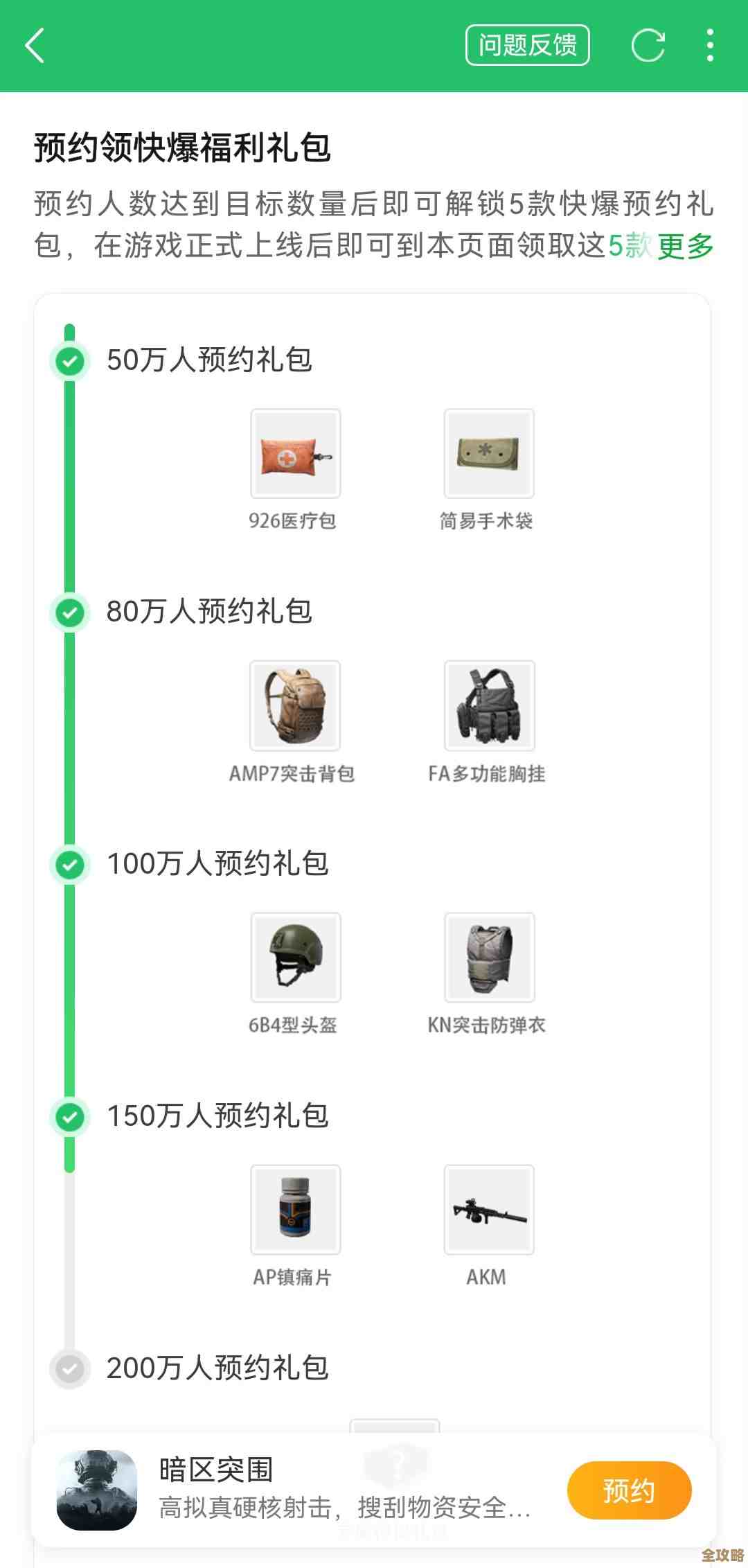Click the 问题反馈 feedback button
The width and height of the screenshot is (748, 1568).
[x=527, y=46]
